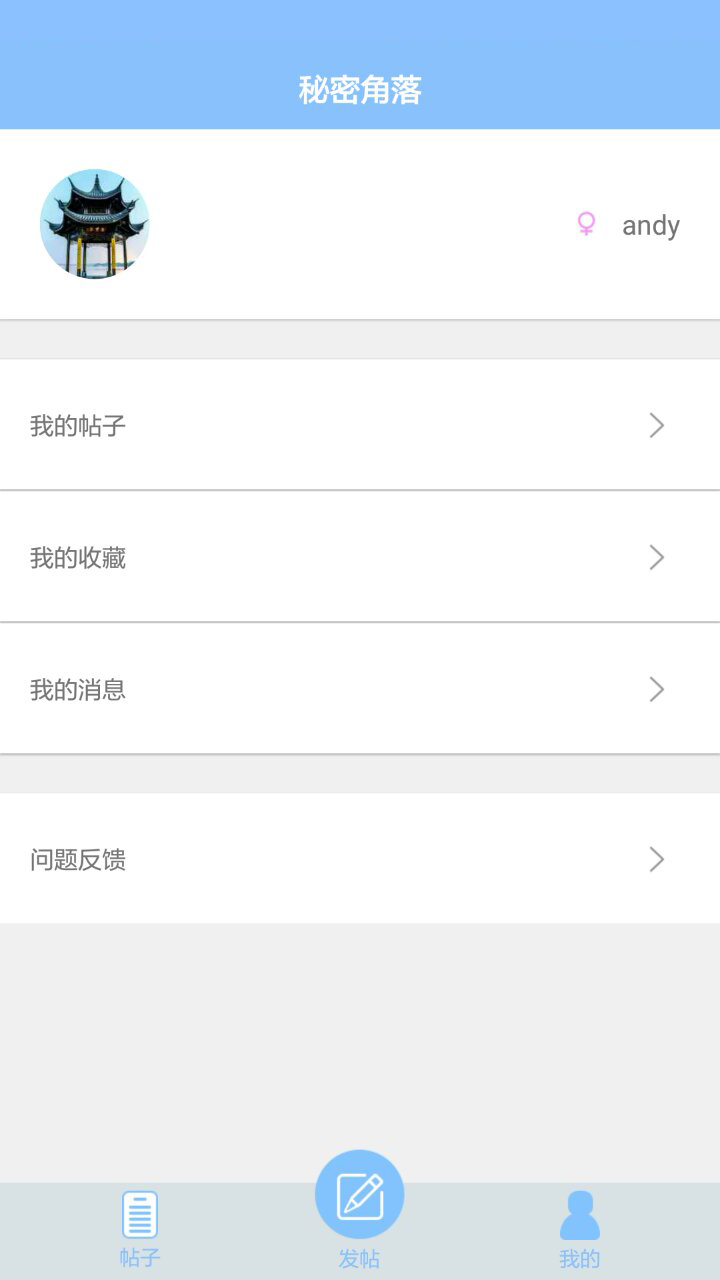Select the document icon above 帖子 label

click(139, 1213)
